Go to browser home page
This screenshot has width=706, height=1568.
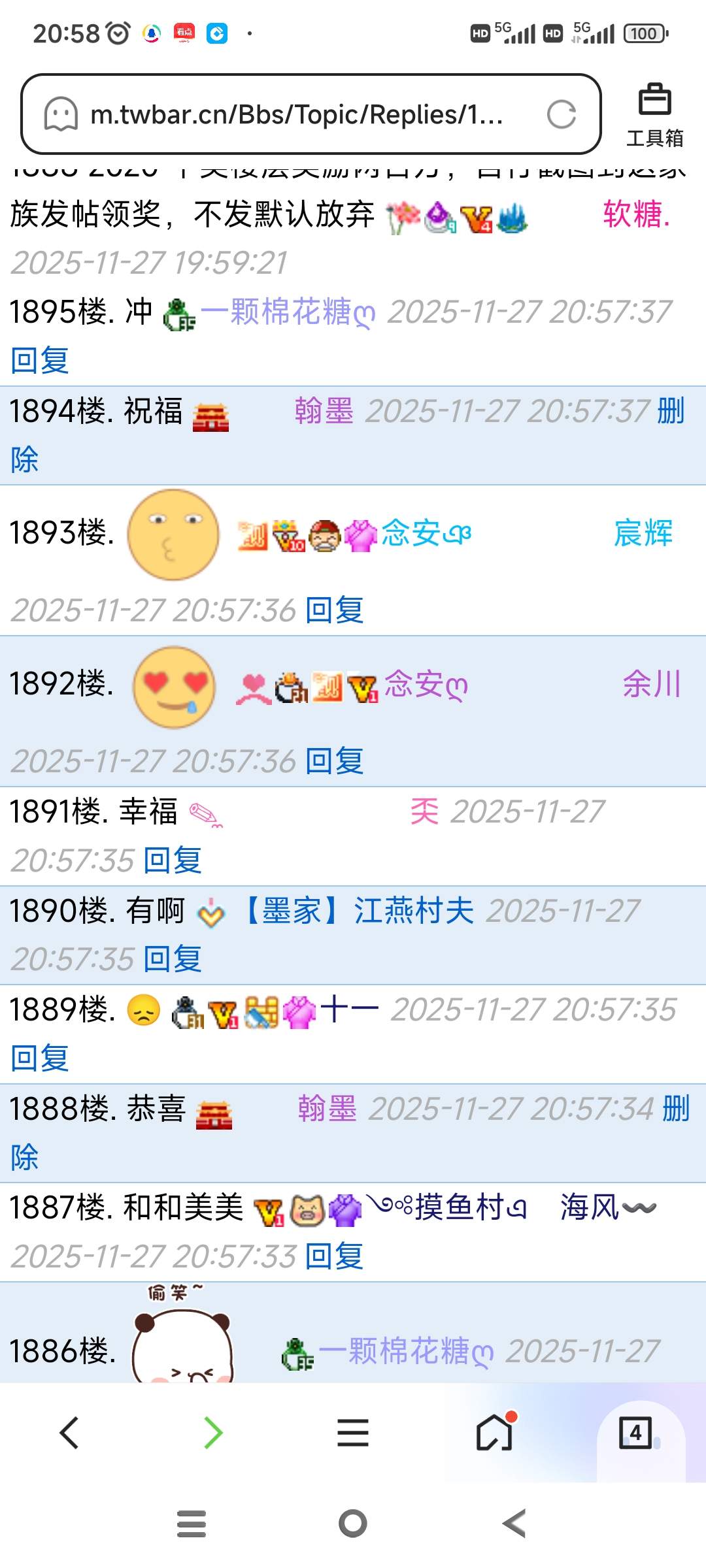[x=495, y=1432]
